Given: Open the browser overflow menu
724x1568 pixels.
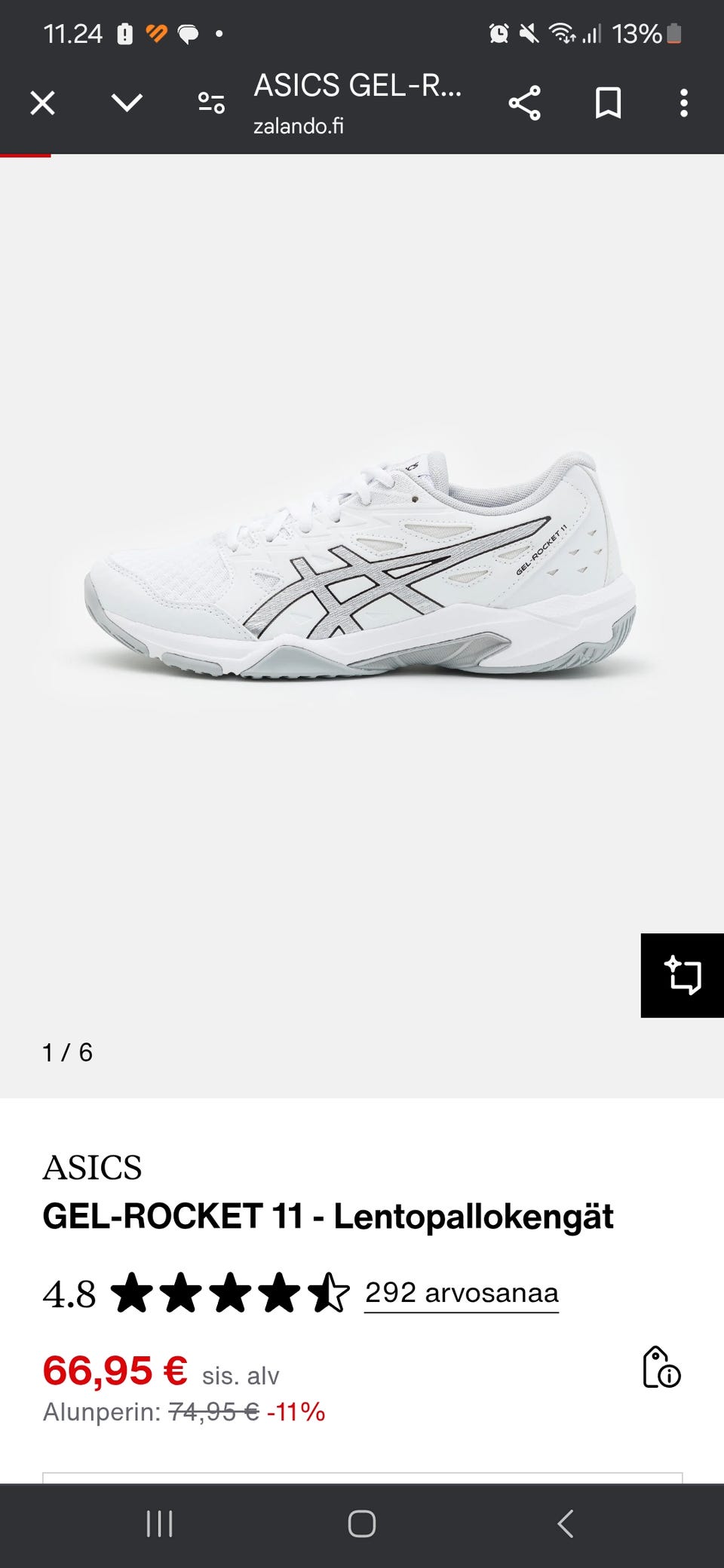Looking at the screenshot, I should click(x=683, y=103).
